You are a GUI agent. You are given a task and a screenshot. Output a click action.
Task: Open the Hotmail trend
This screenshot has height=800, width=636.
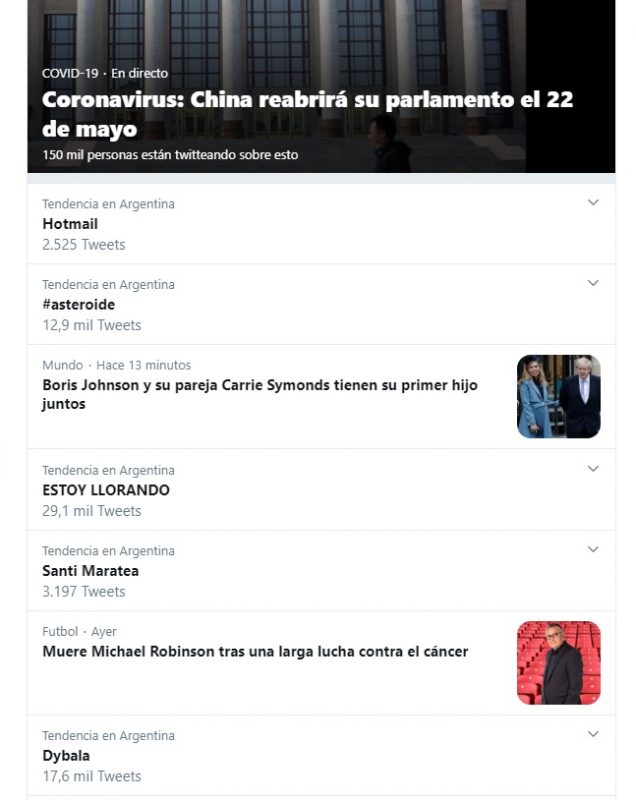tap(70, 224)
